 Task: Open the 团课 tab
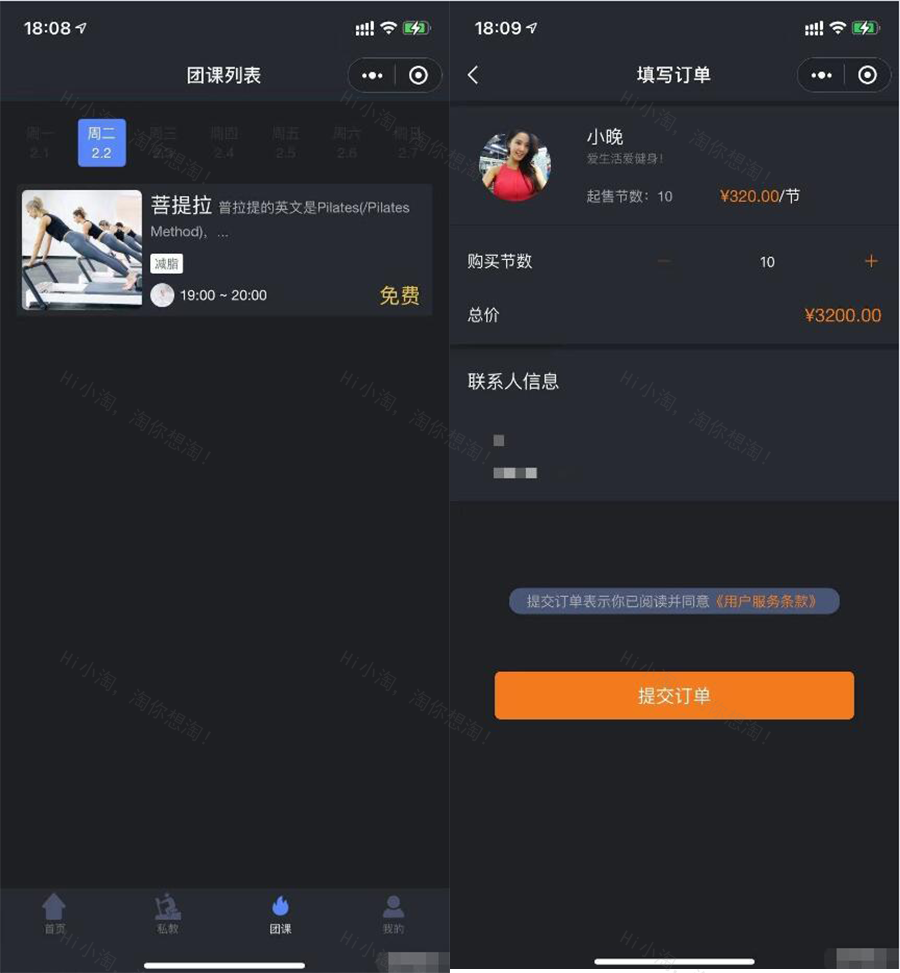(281, 913)
